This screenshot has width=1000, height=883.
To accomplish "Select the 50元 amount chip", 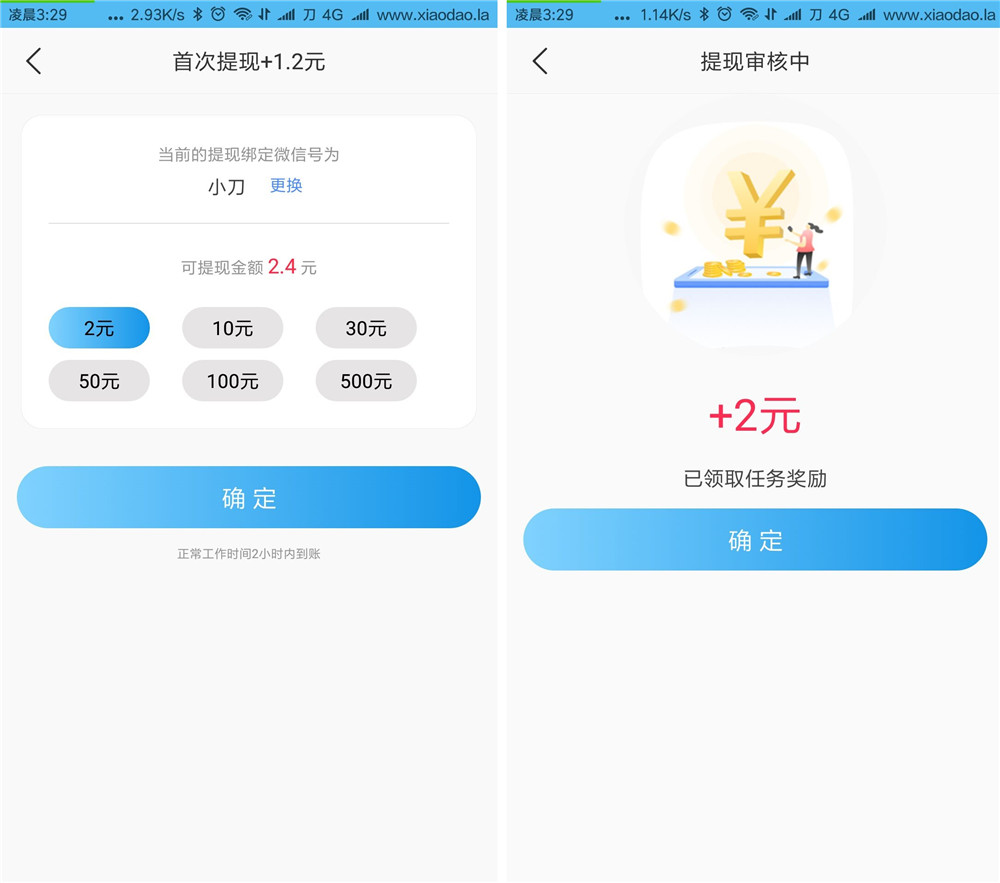I will 99,381.
